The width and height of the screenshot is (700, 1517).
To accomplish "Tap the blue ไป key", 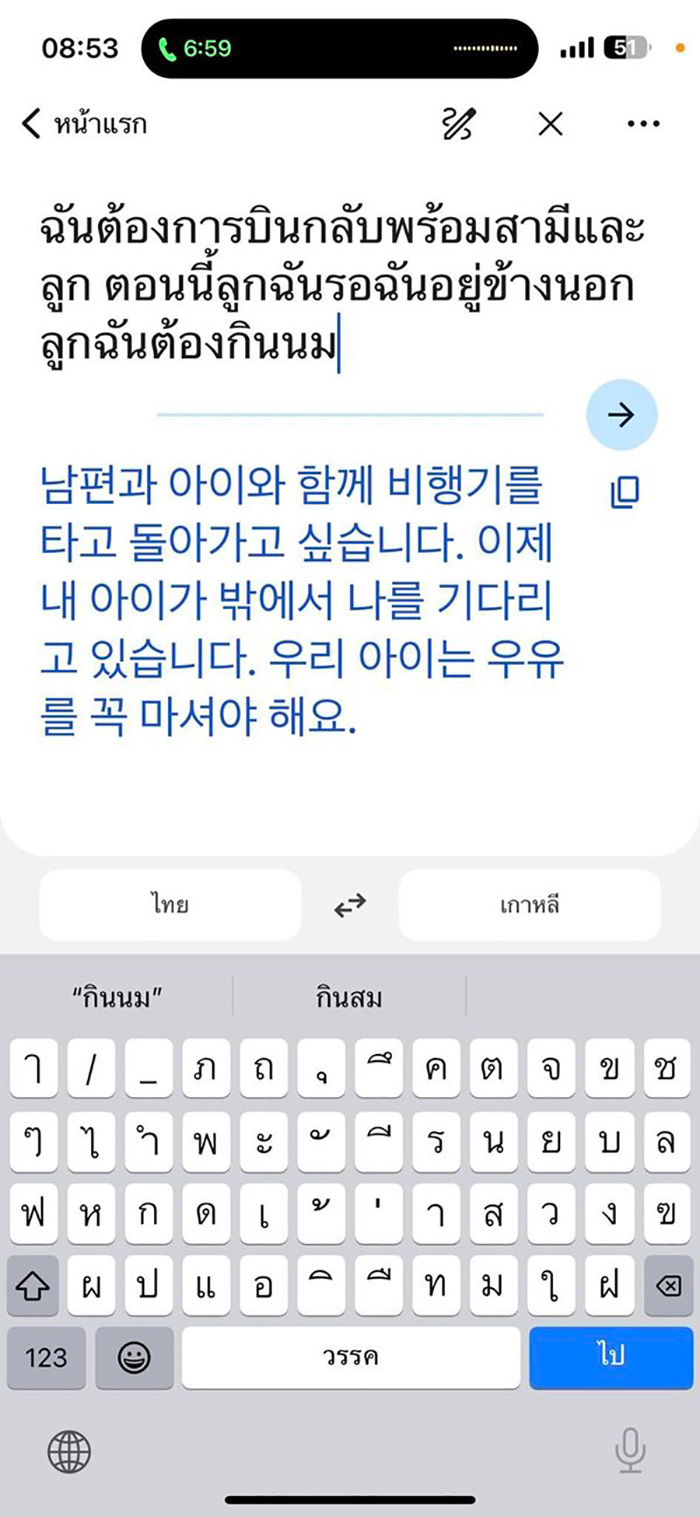I will [610, 1357].
